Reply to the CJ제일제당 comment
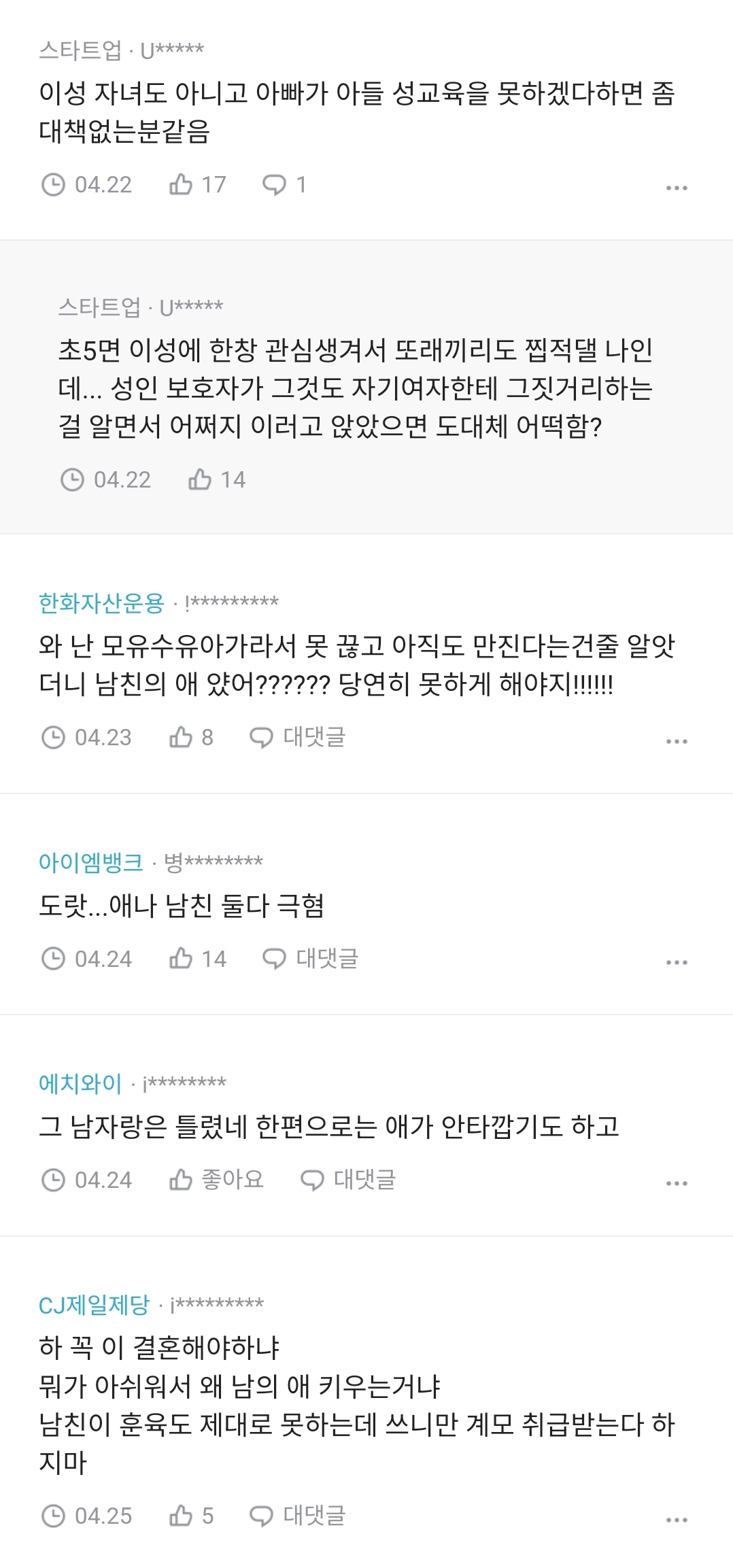Image resolution: width=733 pixels, height=1568 pixels. [297, 1516]
